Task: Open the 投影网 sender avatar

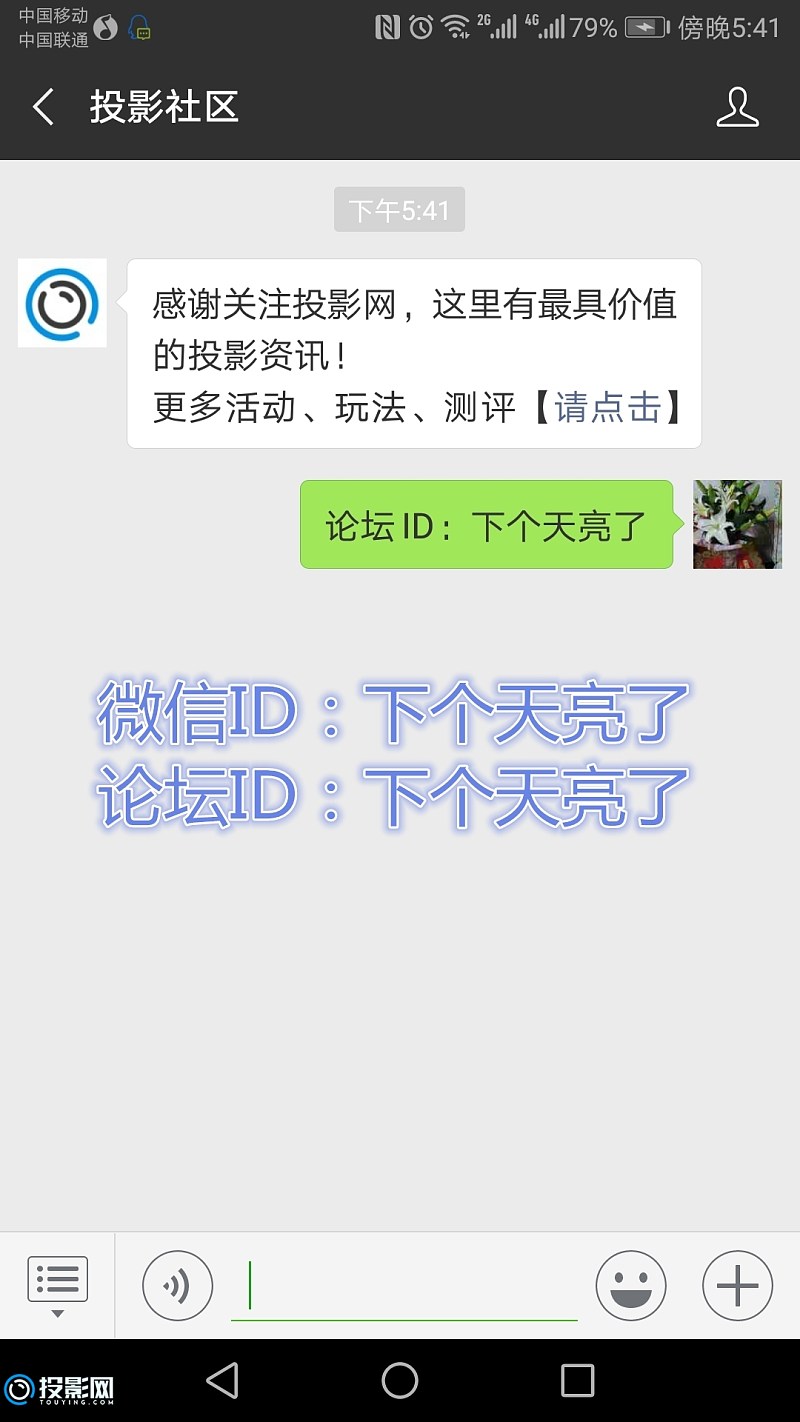Action: coord(62,303)
